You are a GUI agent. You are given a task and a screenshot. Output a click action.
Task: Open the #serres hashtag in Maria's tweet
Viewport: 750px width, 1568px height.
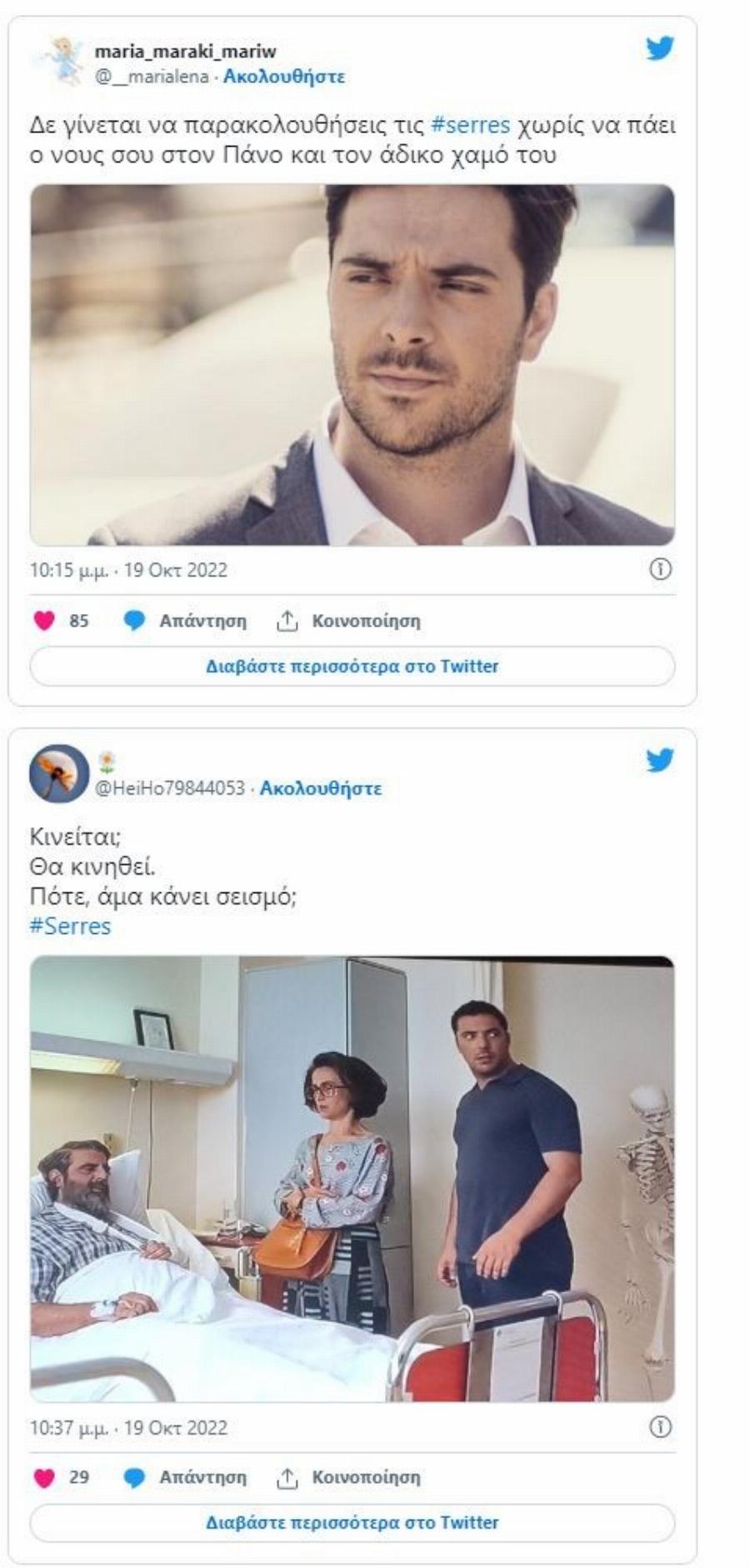[471, 126]
